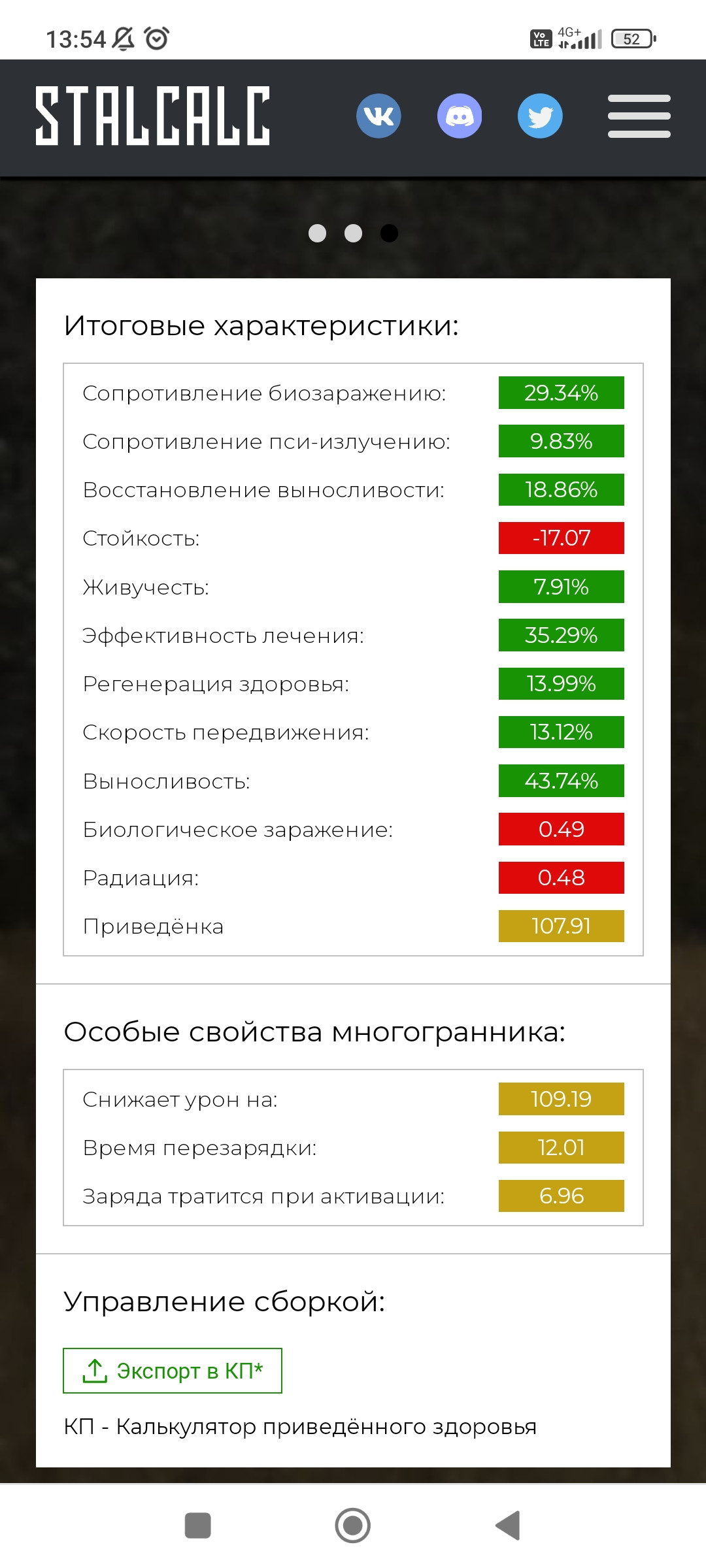Select the second page indicator dot
Screen dimensions: 706x1568
pyautogui.click(x=353, y=233)
